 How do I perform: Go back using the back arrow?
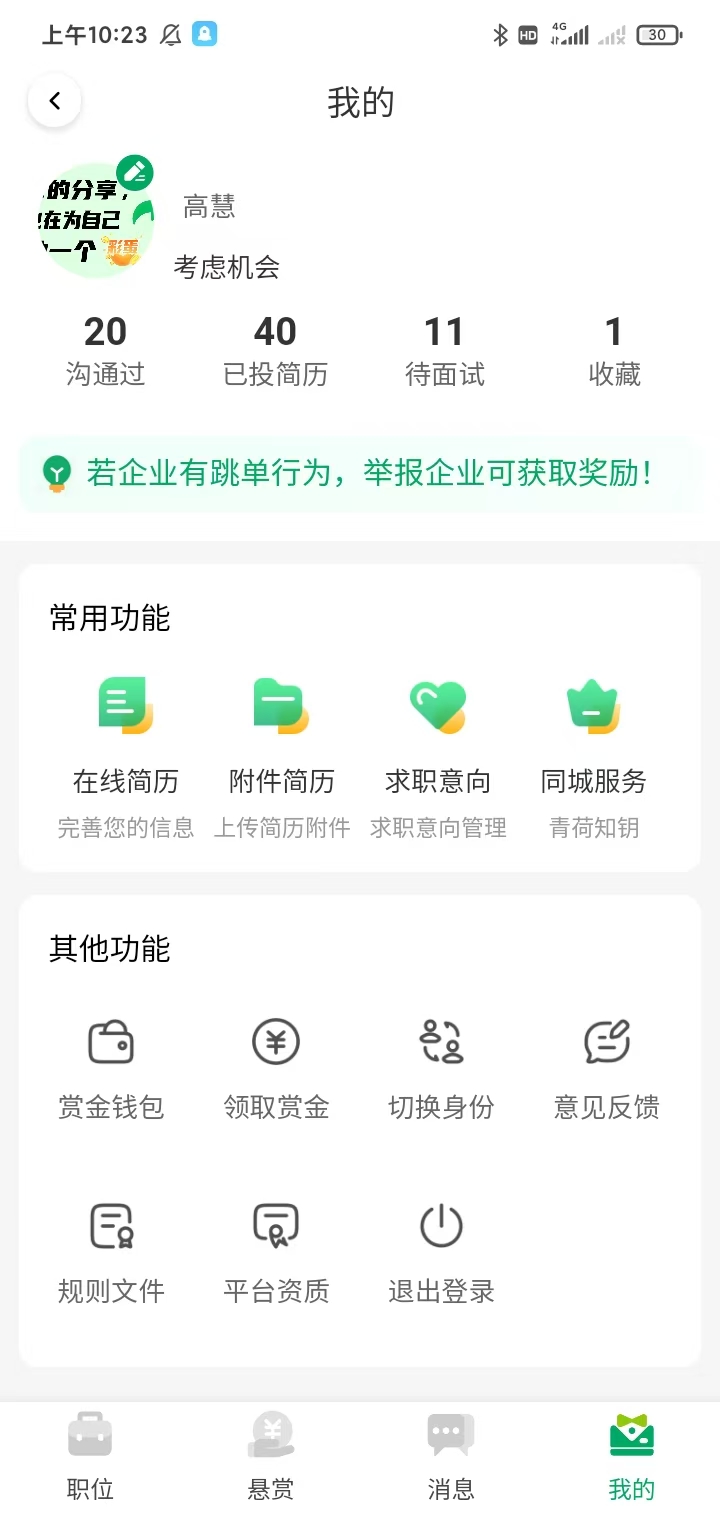pyautogui.click(x=54, y=100)
